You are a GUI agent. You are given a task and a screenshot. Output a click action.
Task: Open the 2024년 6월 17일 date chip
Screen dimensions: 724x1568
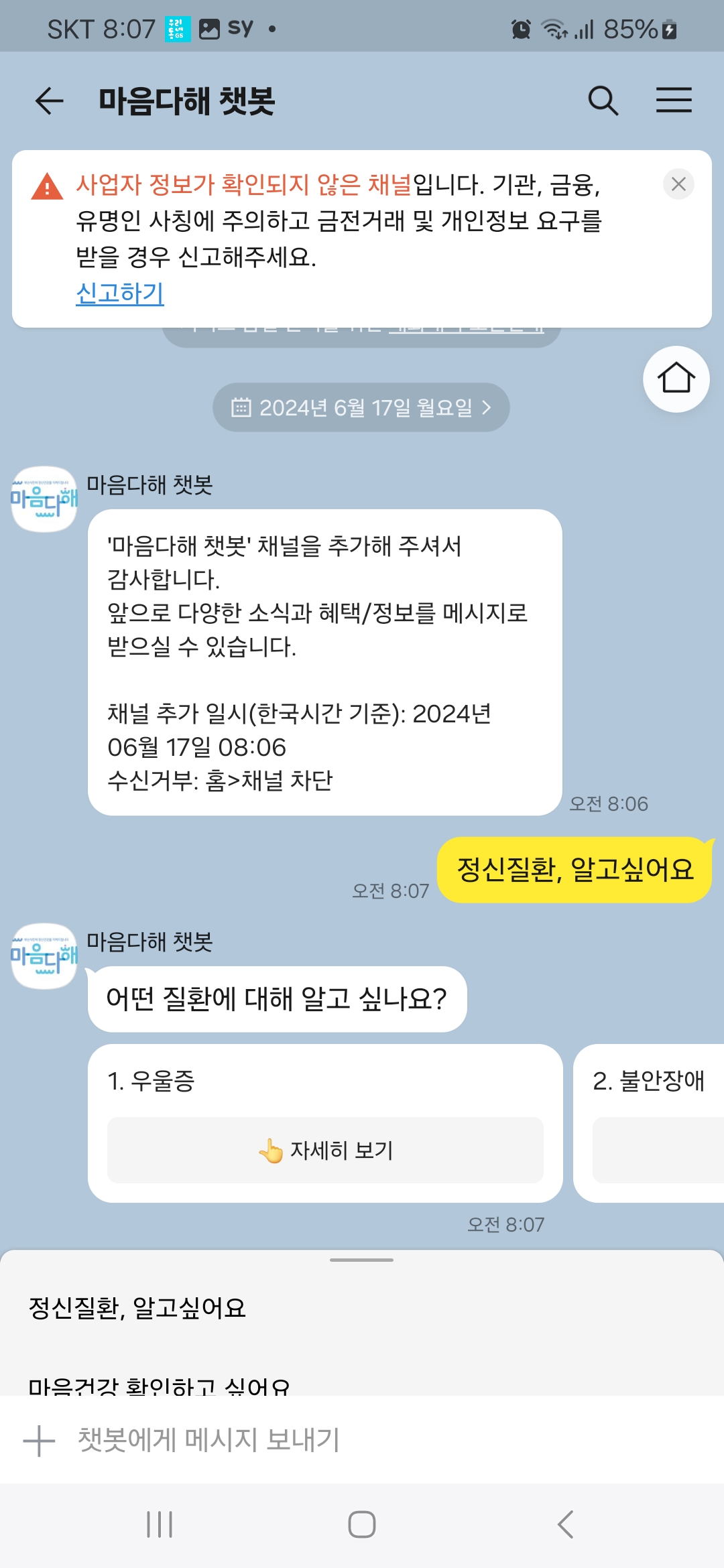click(x=361, y=407)
